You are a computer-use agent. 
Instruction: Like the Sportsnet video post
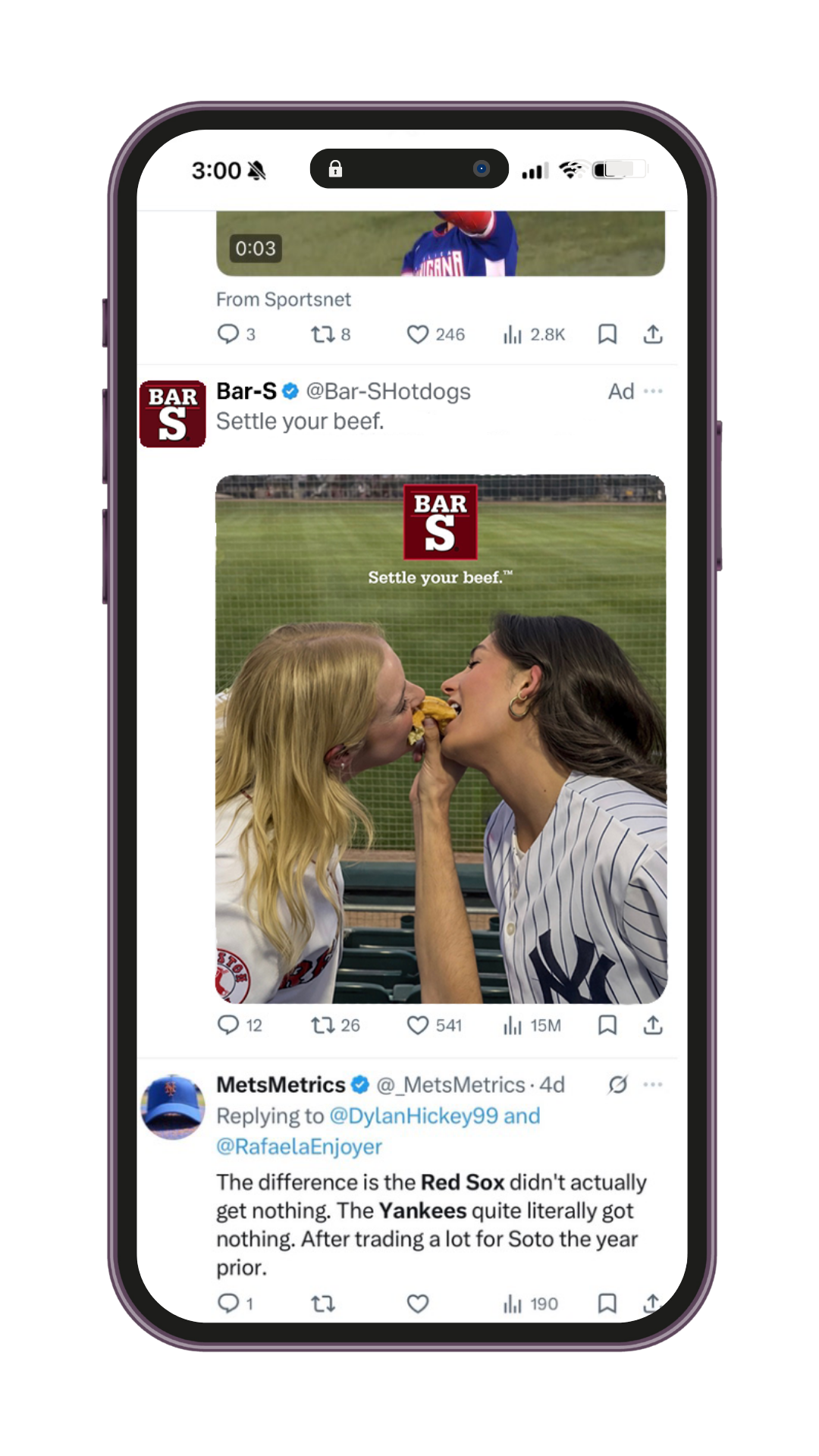point(418,334)
